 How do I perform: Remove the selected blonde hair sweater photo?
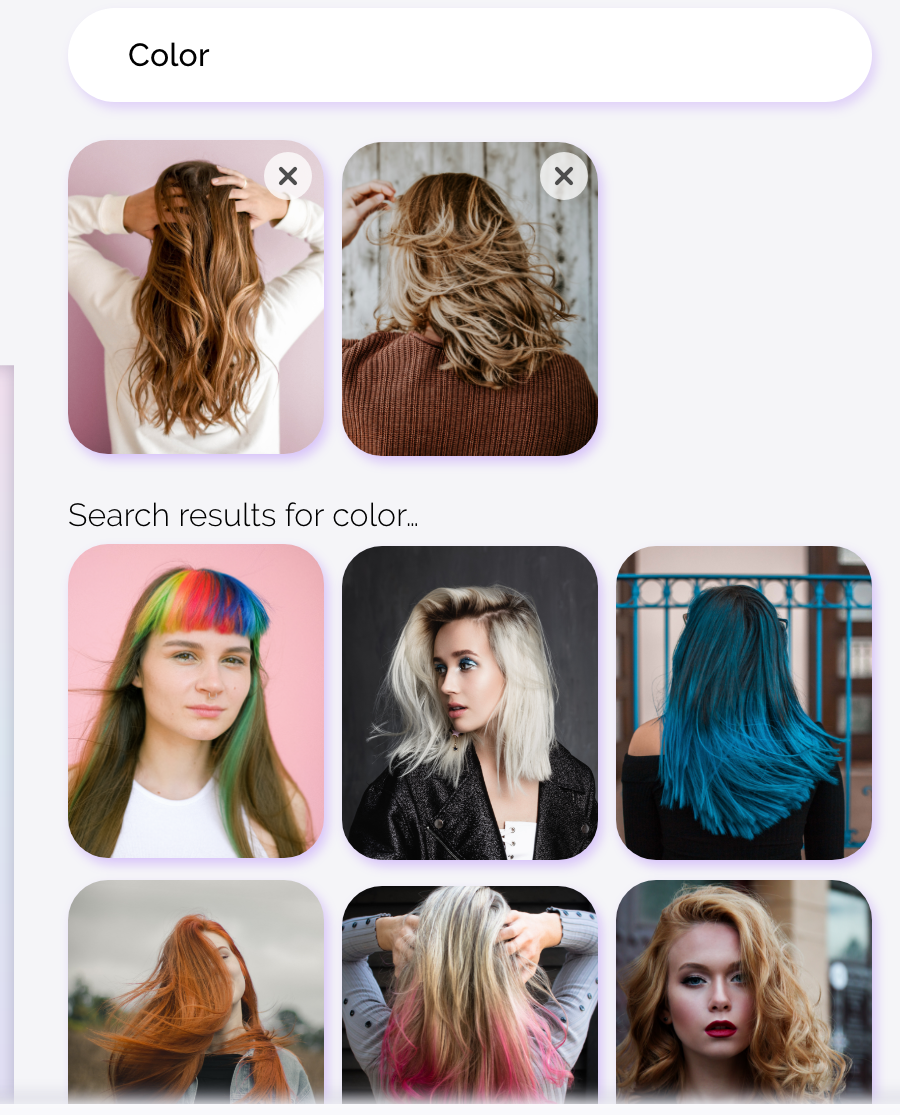coord(563,176)
